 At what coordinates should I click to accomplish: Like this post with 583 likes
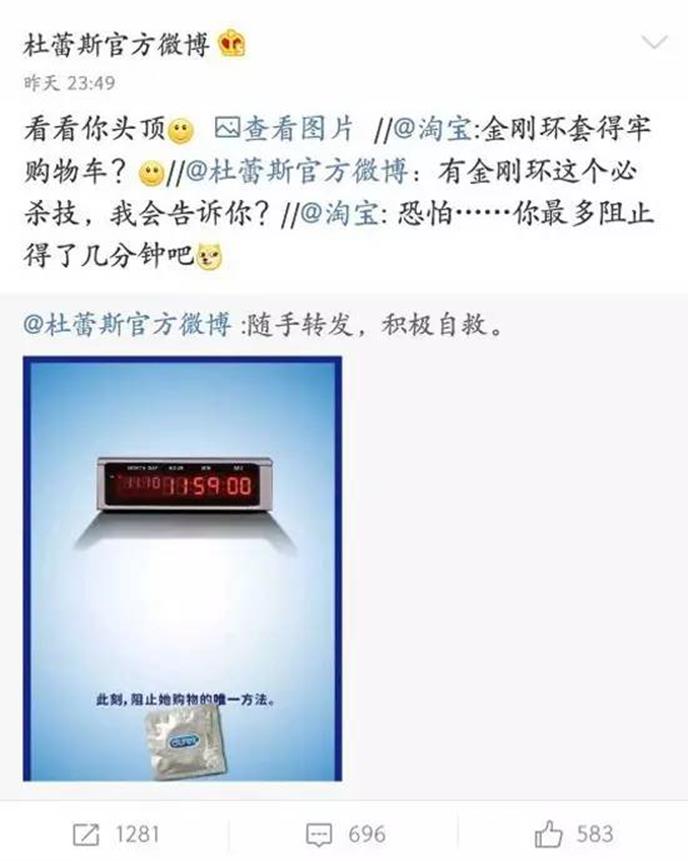pos(573,833)
